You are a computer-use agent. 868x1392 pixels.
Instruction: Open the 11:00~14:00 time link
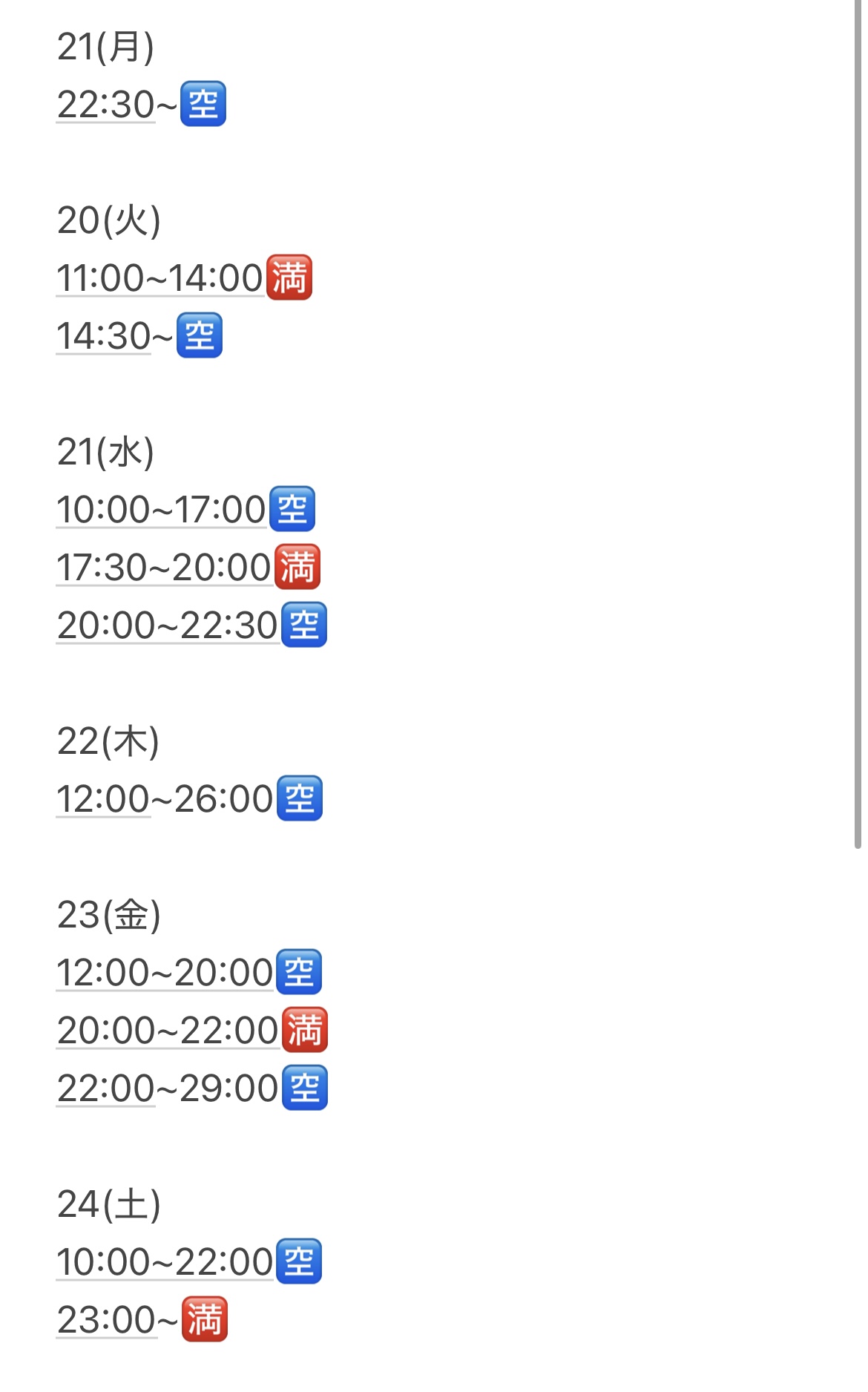(160, 278)
